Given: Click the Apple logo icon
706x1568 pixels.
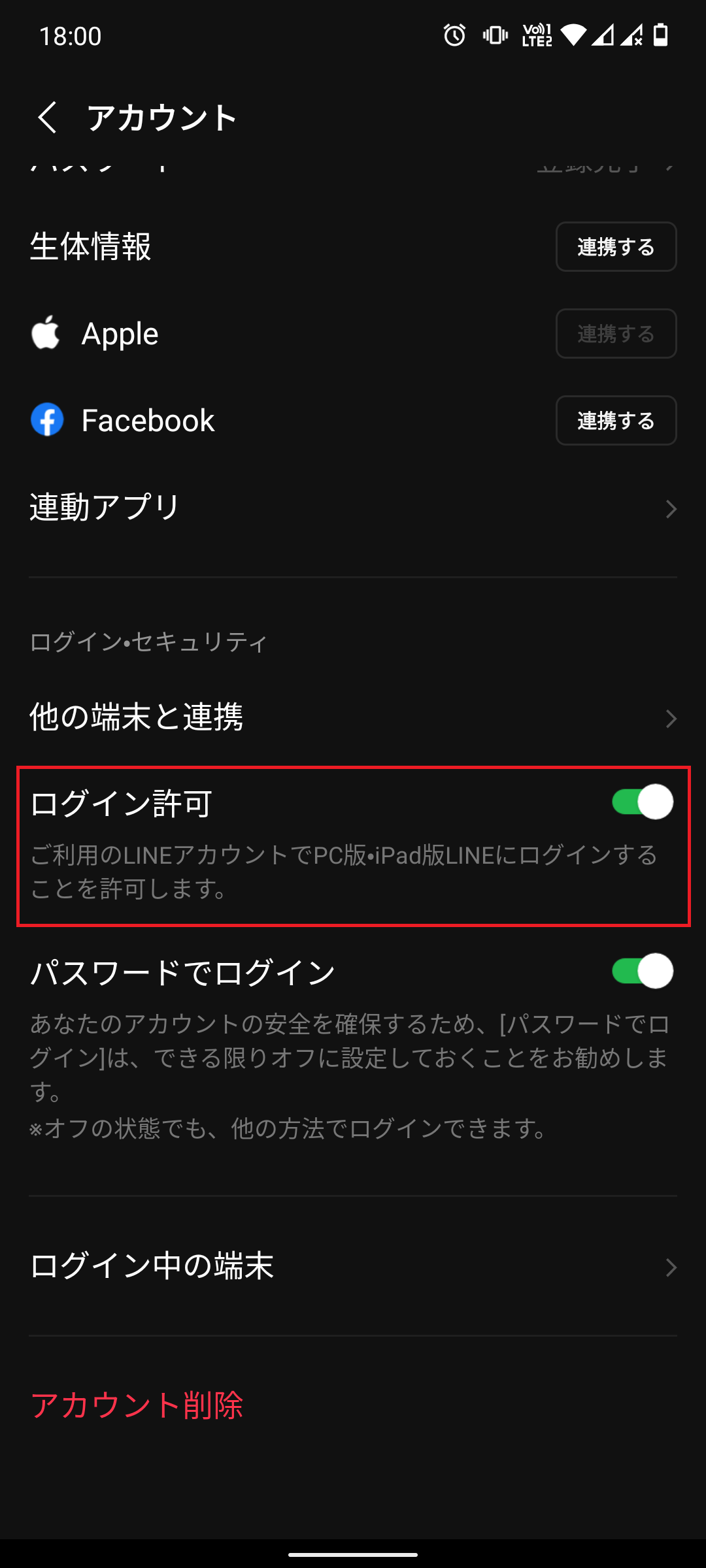Looking at the screenshot, I should point(46,333).
